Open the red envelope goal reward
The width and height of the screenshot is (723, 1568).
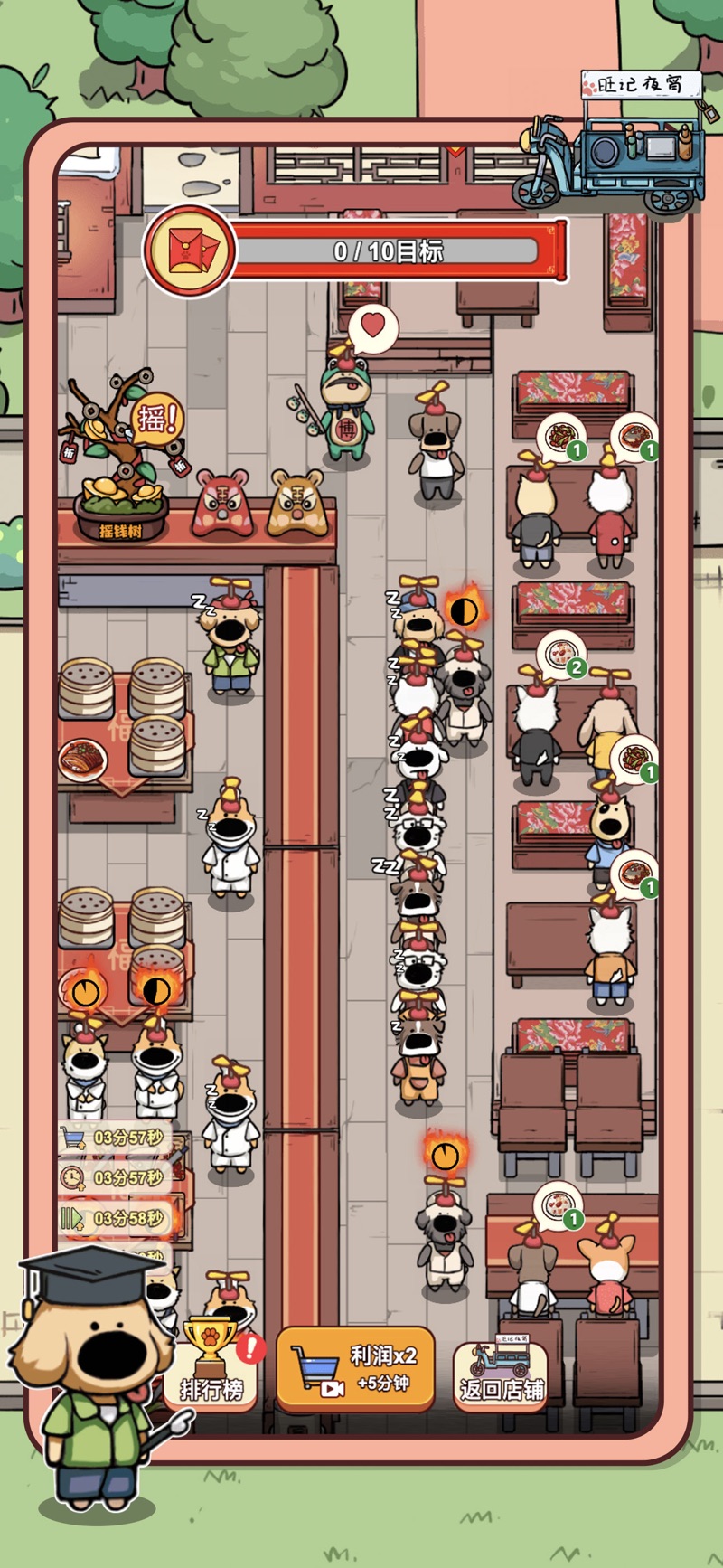(x=191, y=250)
